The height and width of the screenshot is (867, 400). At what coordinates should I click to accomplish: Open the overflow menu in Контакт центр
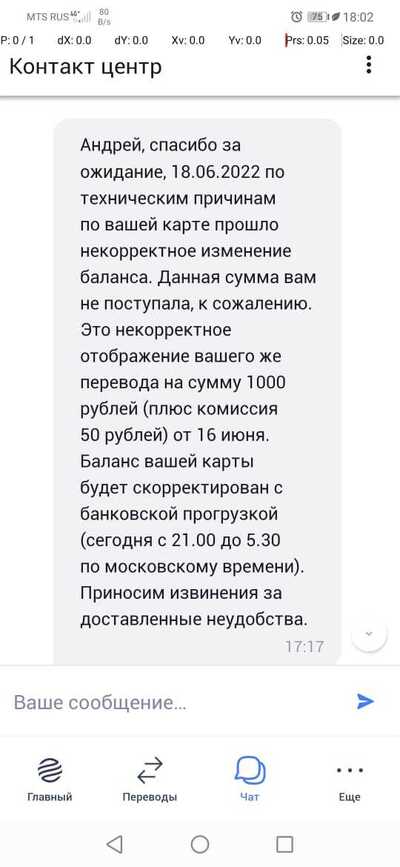point(369,65)
